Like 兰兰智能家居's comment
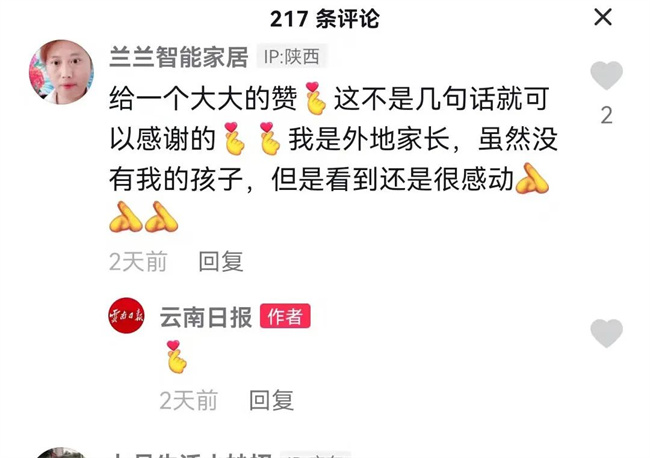Image resolution: width=650 pixels, height=458 pixels. 606,76
